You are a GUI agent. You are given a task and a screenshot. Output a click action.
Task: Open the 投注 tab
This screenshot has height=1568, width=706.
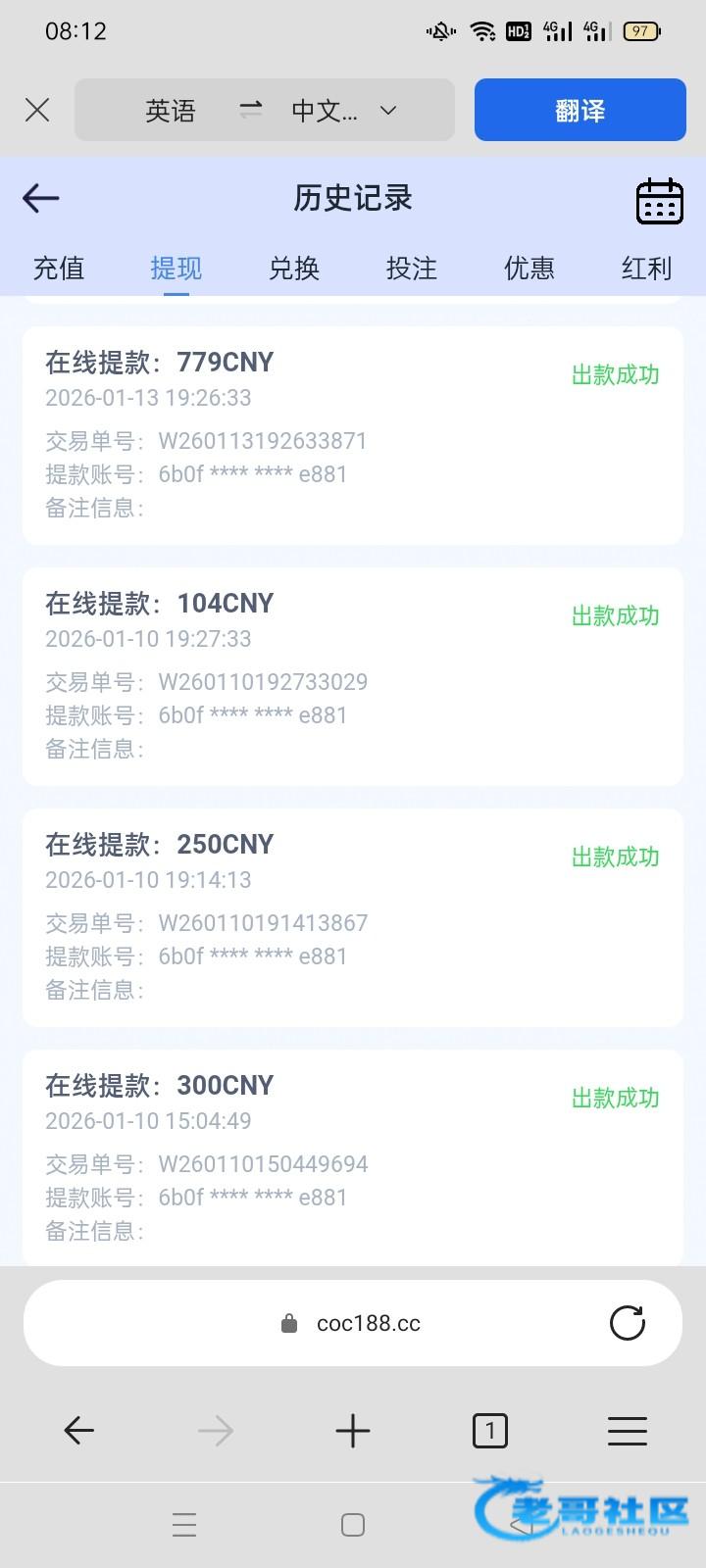click(412, 269)
